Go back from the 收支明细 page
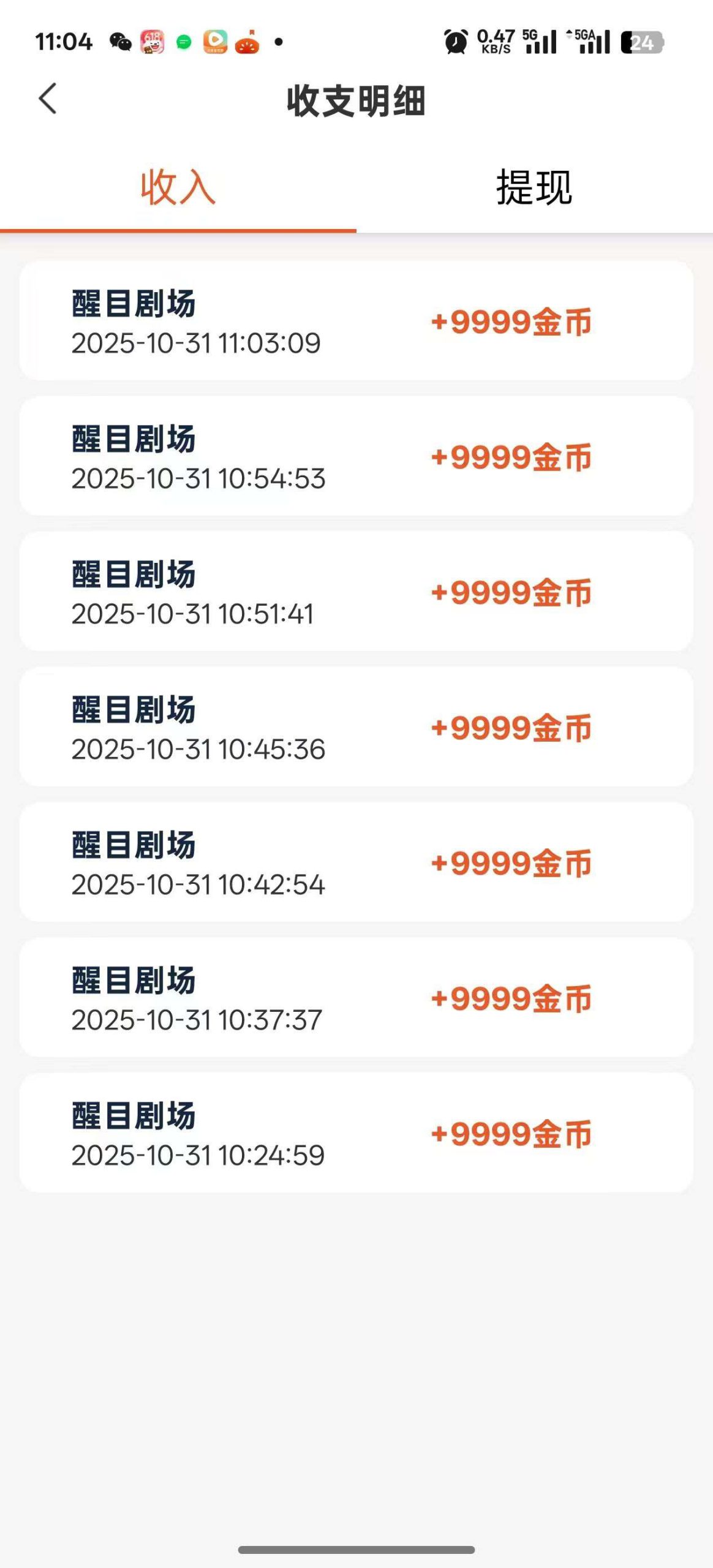713x1568 pixels. pyautogui.click(x=48, y=99)
